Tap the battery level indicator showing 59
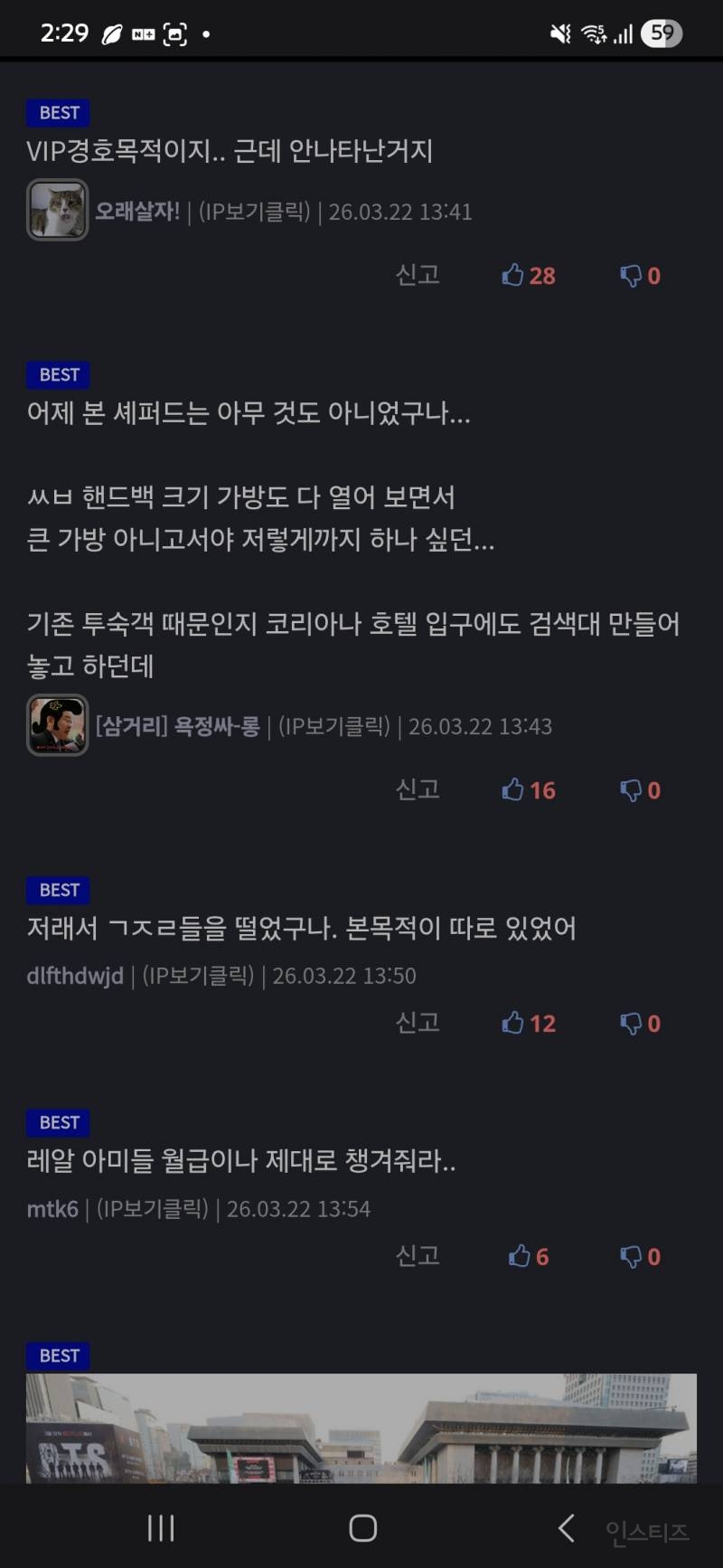This screenshot has height=1568, width=723. 661,33
